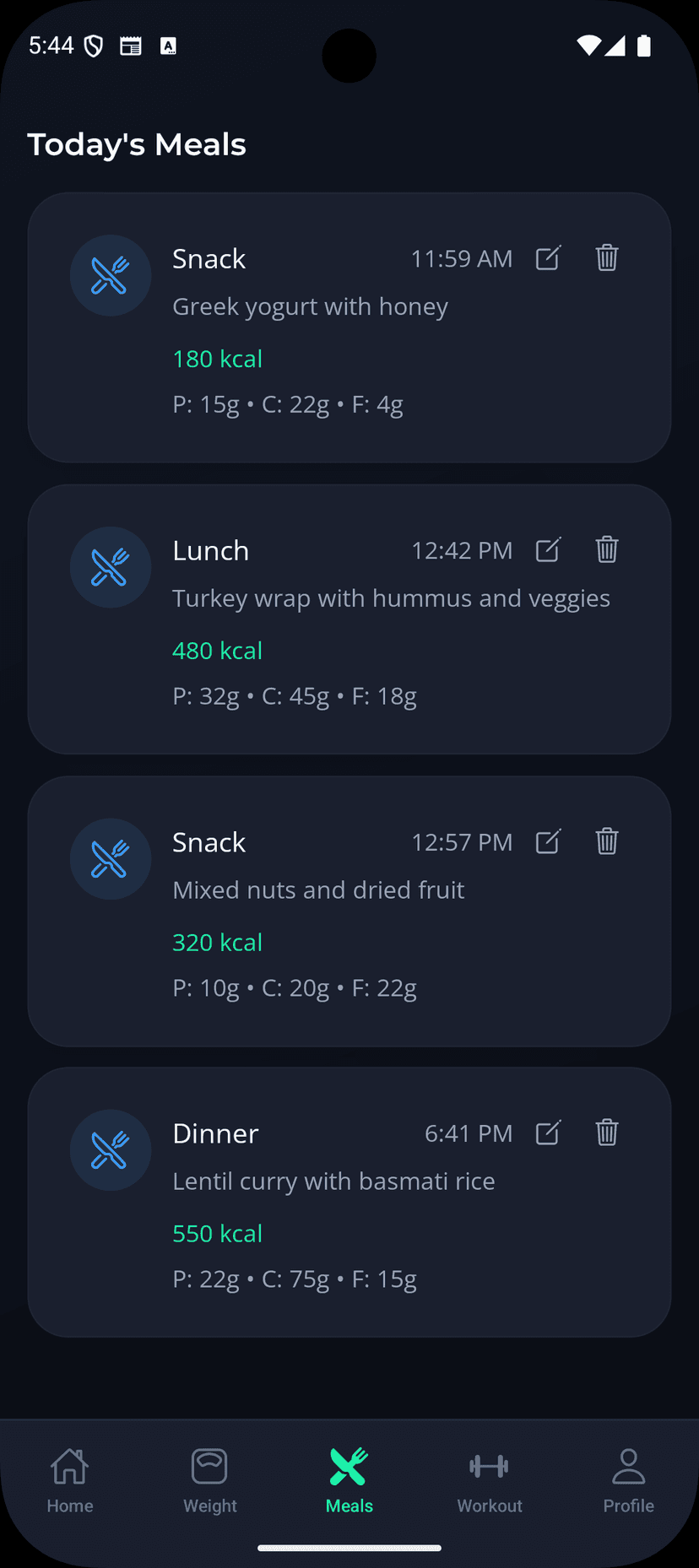Select the Lentil curry with basmati rice entry

point(333,1181)
